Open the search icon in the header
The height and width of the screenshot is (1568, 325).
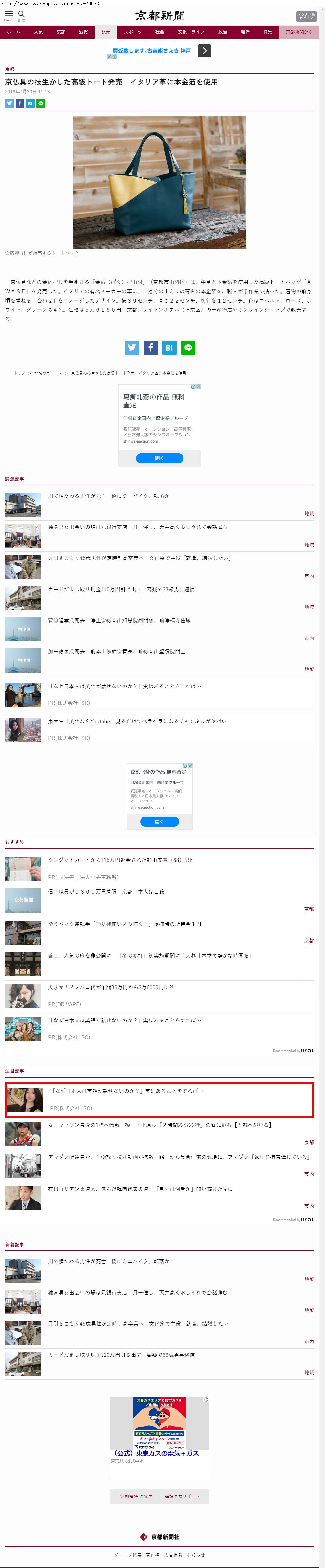point(21,15)
